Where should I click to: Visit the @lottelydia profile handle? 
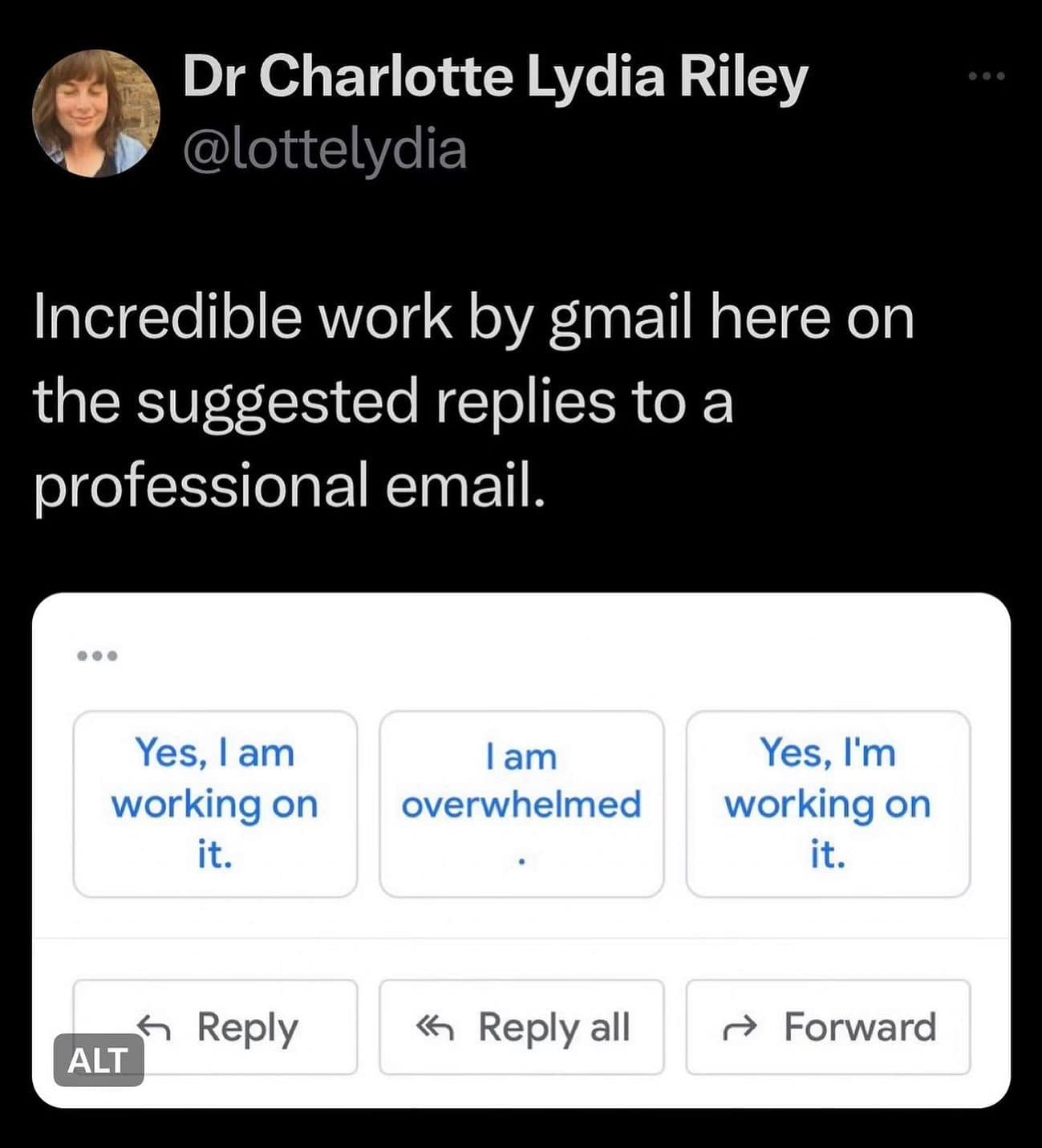pyautogui.click(x=325, y=150)
